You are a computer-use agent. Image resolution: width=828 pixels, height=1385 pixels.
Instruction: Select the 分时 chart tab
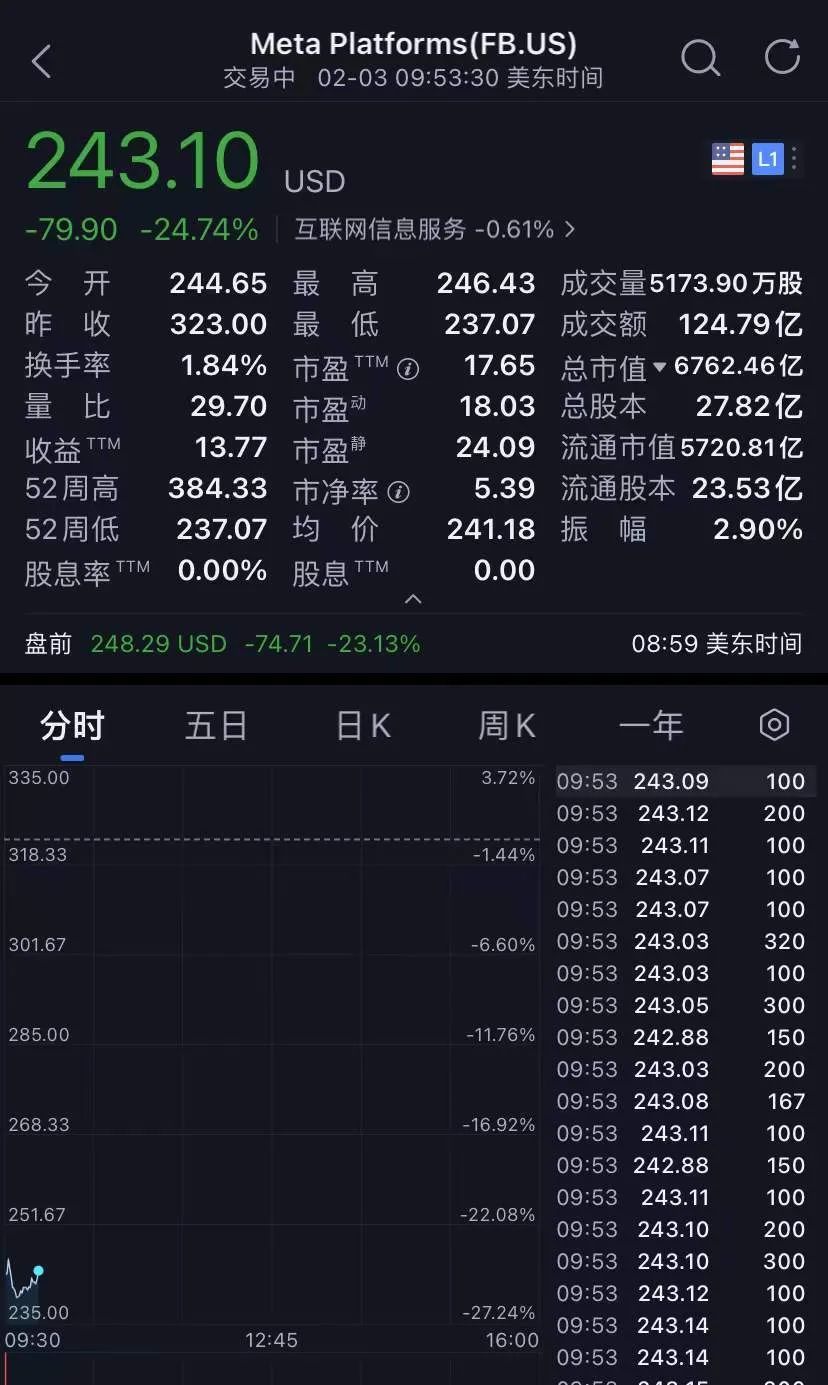(x=72, y=724)
